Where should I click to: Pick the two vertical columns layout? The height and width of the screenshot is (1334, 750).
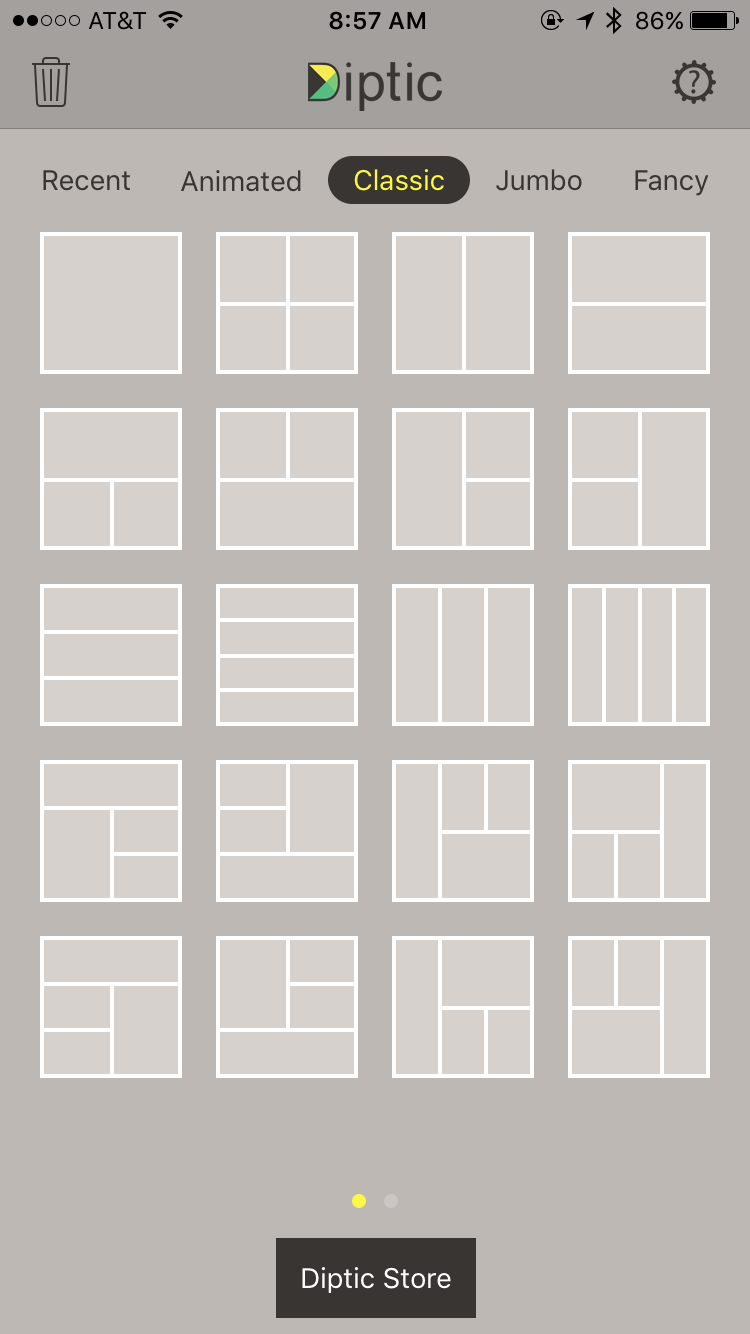coord(463,303)
